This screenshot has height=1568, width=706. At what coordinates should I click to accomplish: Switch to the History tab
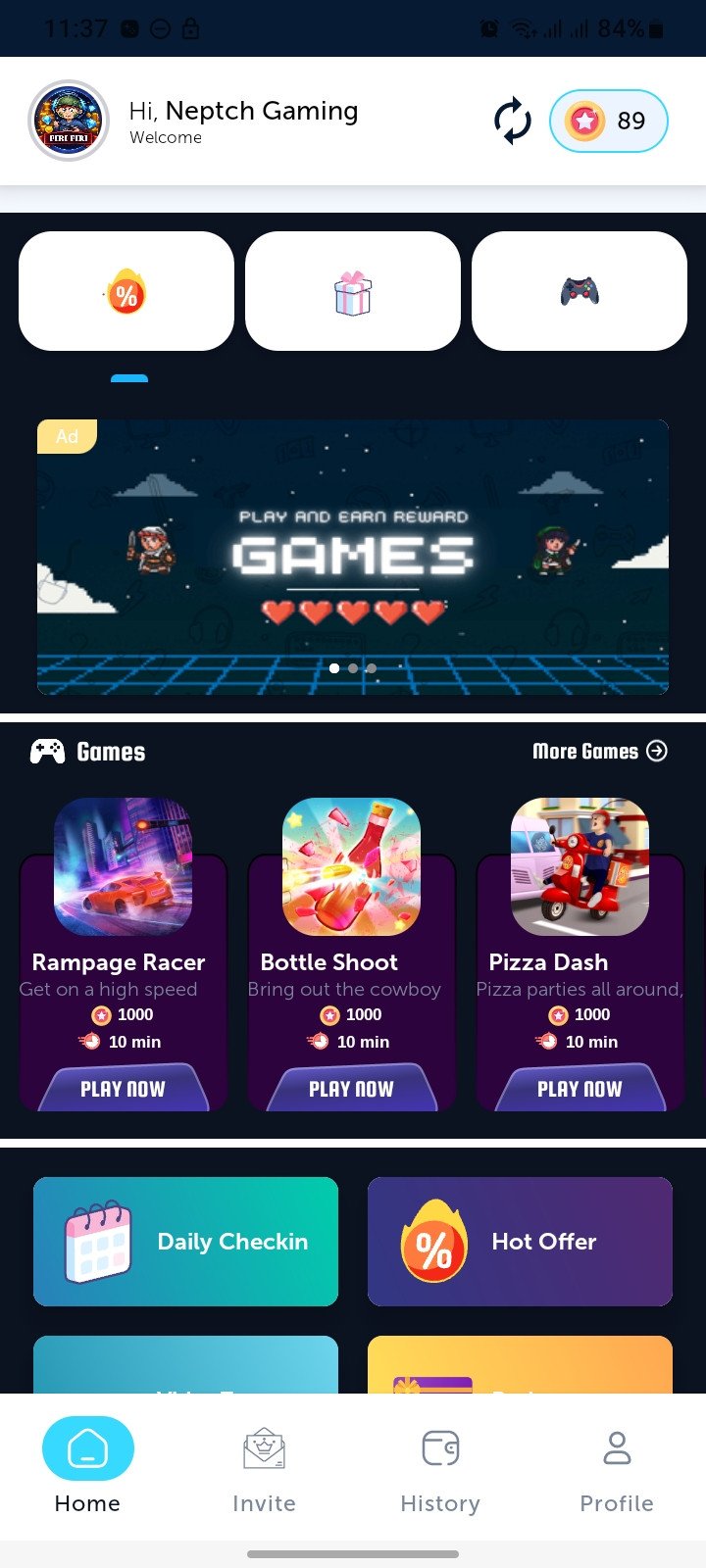[440, 1466]
